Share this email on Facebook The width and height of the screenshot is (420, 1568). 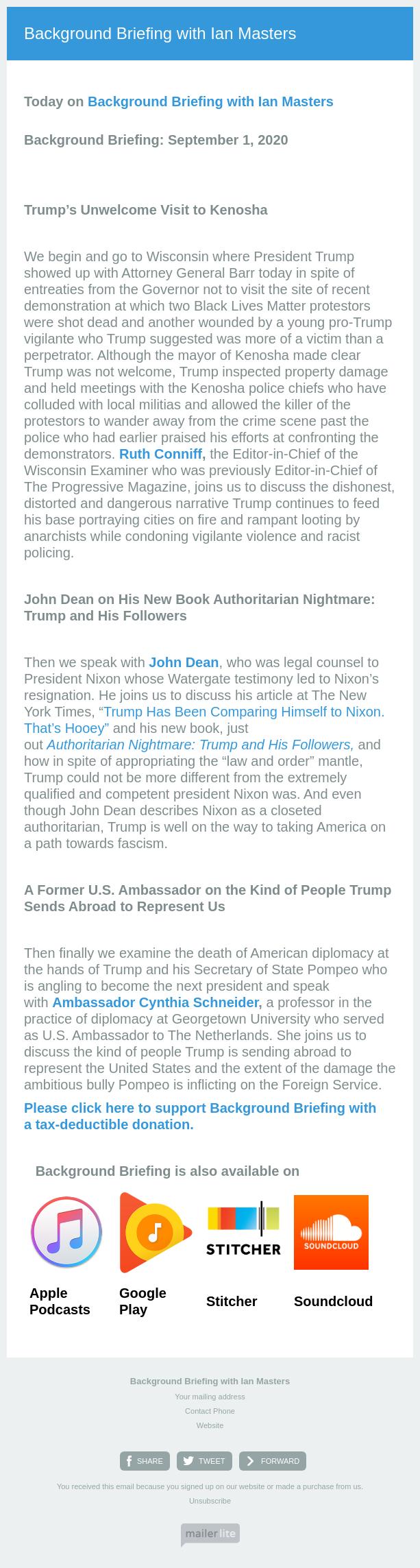point(145,1460)
